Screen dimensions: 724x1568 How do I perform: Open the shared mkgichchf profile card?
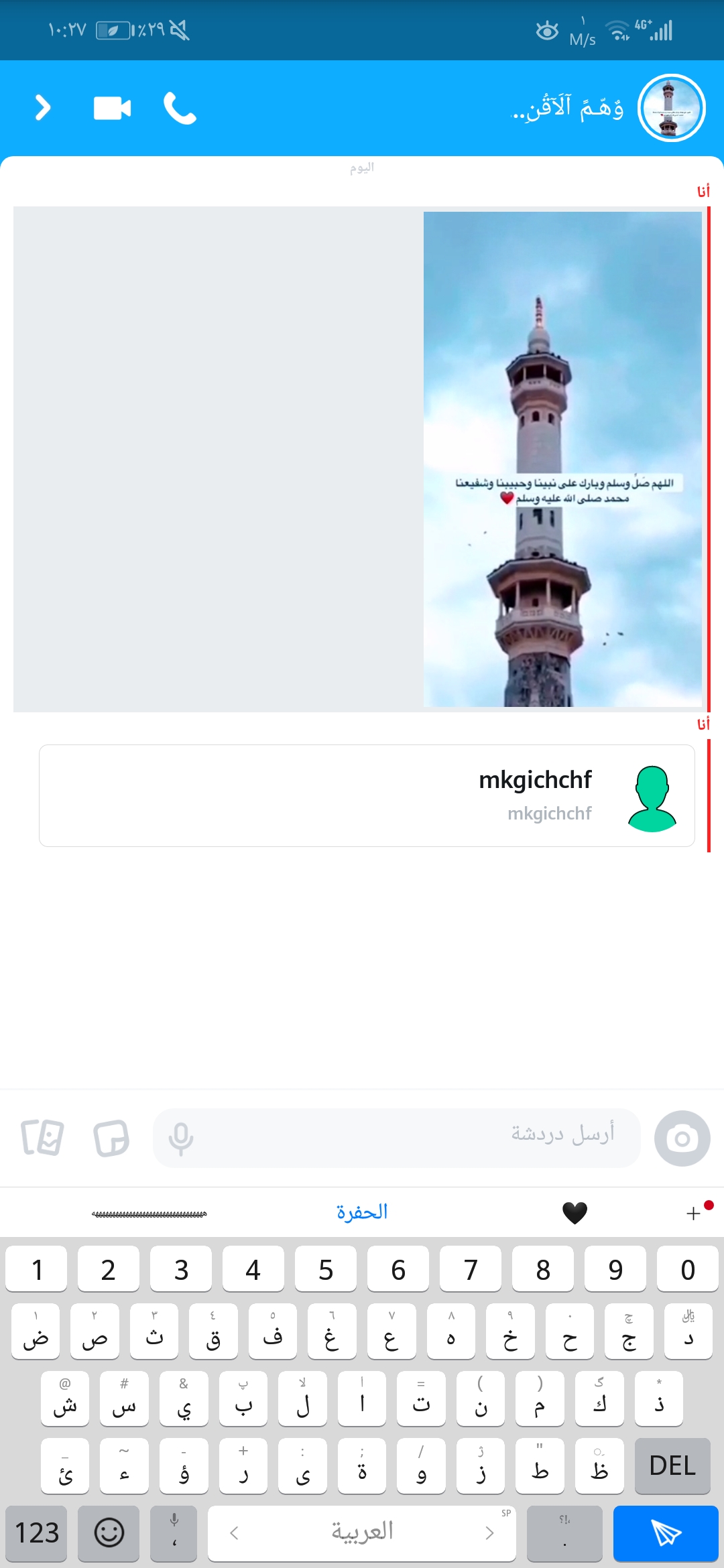(x=367, y=795)
